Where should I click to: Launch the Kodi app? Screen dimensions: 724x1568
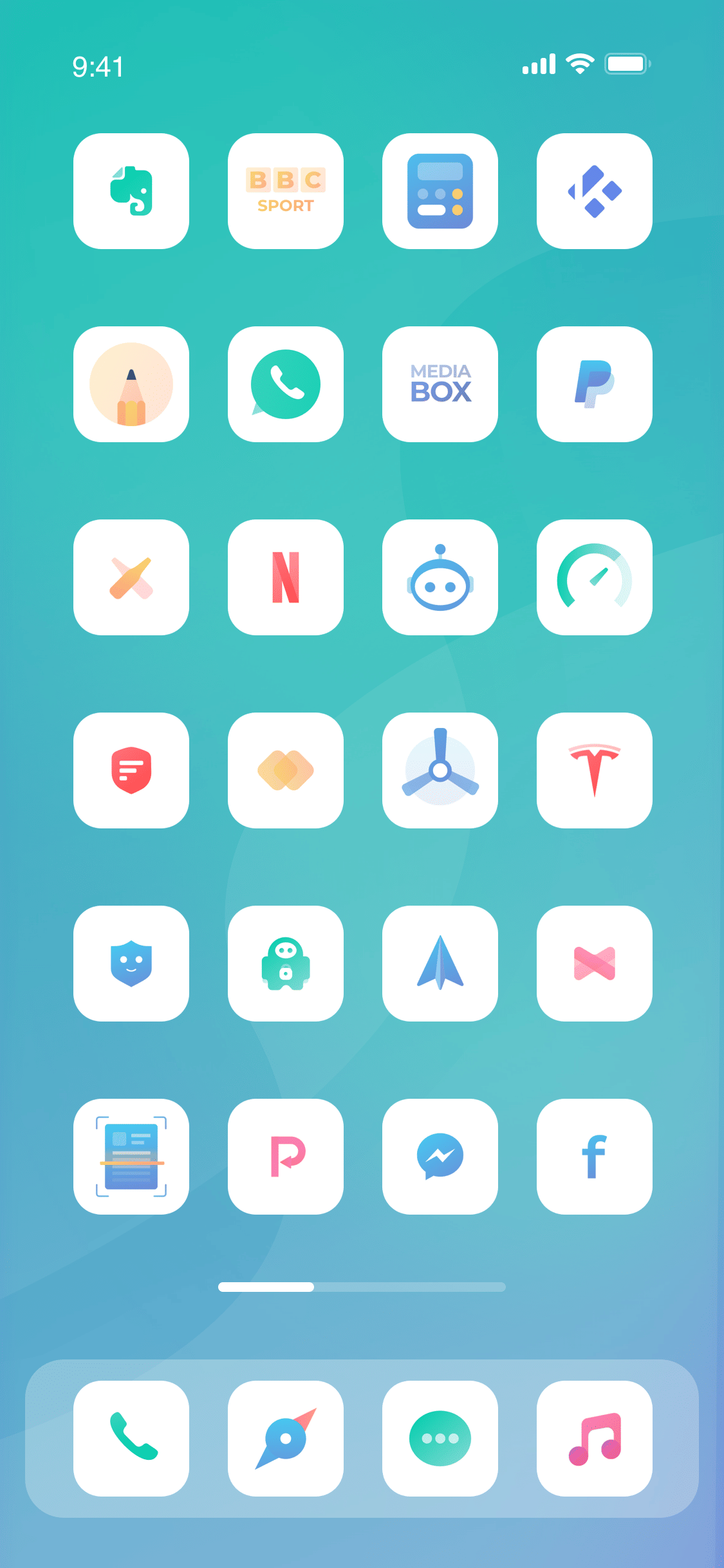(595, 191)
